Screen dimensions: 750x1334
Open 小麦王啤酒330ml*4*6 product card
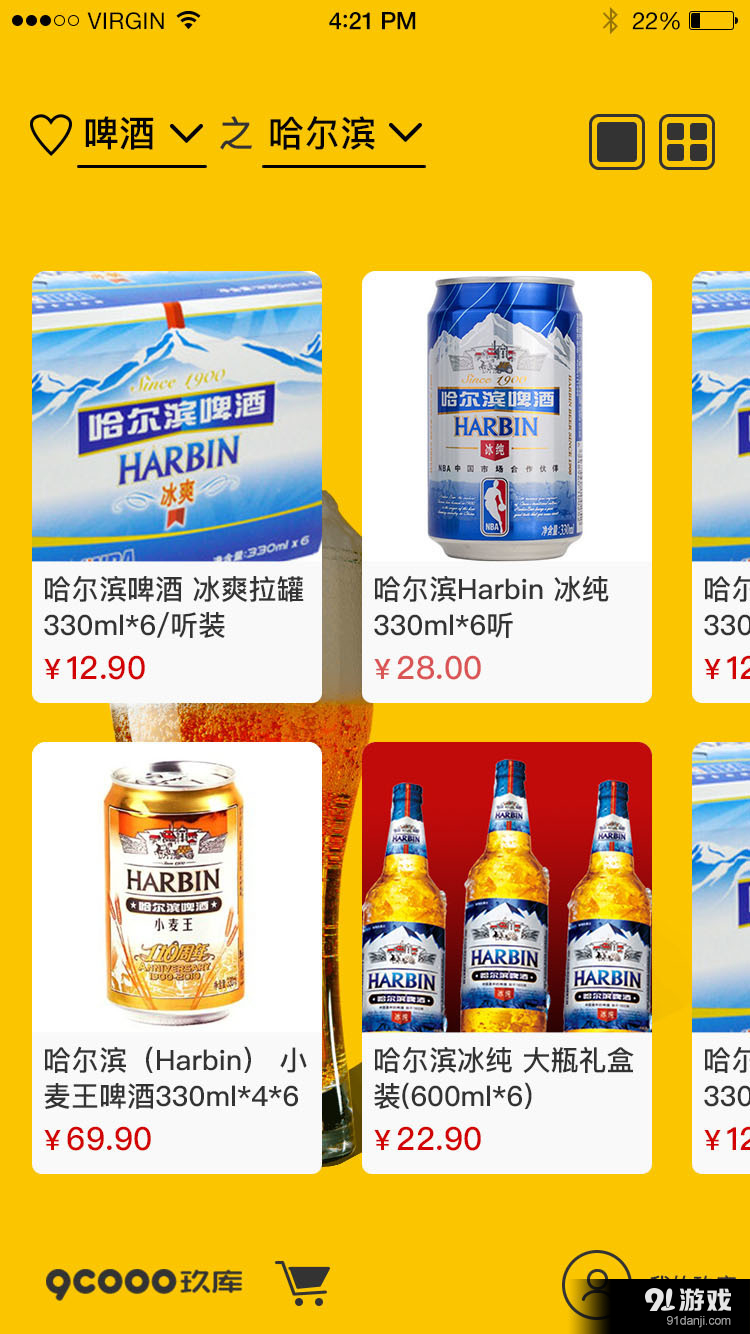click(x=177, y=957)
